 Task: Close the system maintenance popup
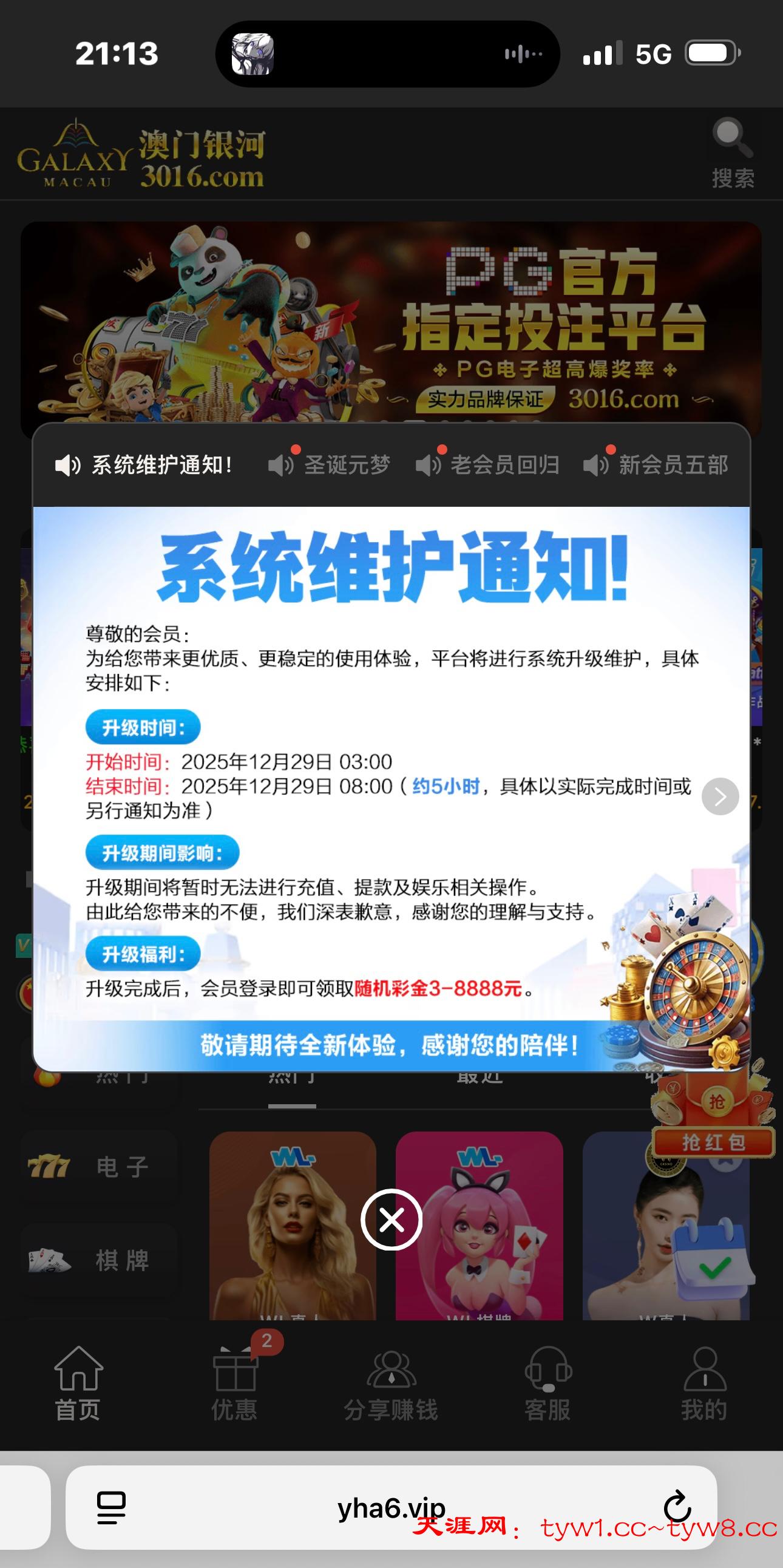coord(391,1219)
